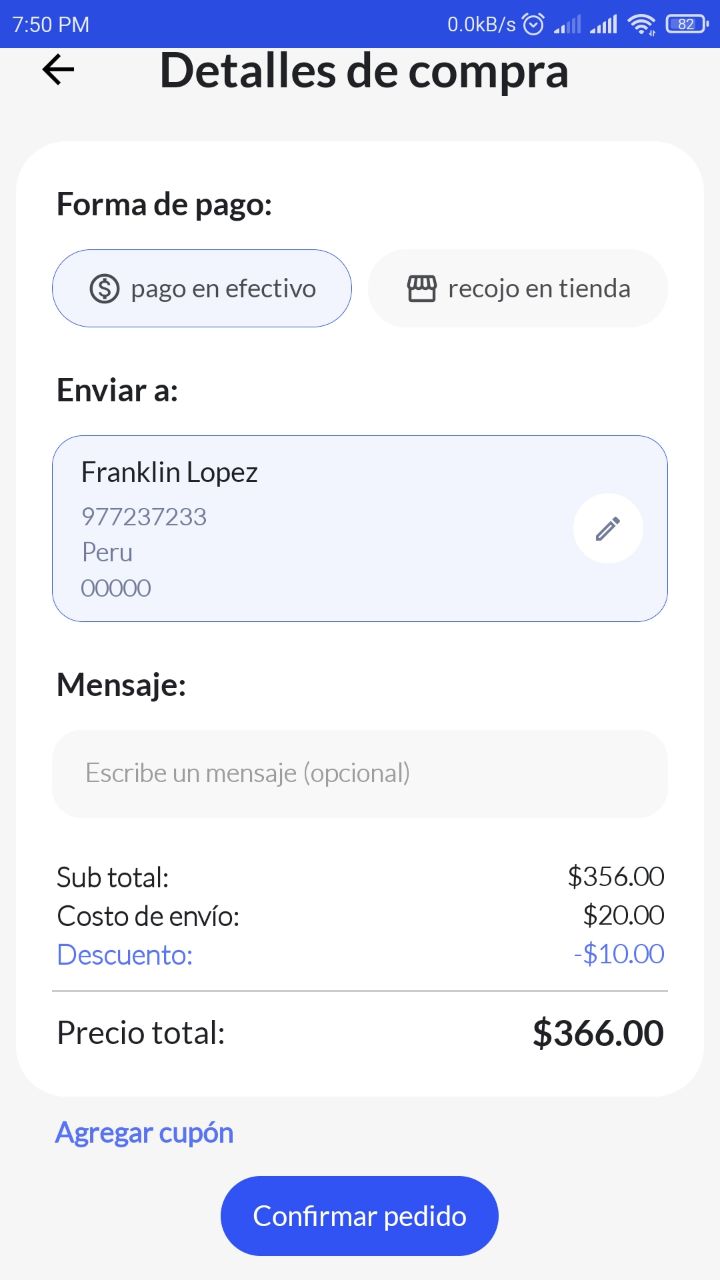Focus the optional message text field

pyautogui.click(x=360, y=773)
